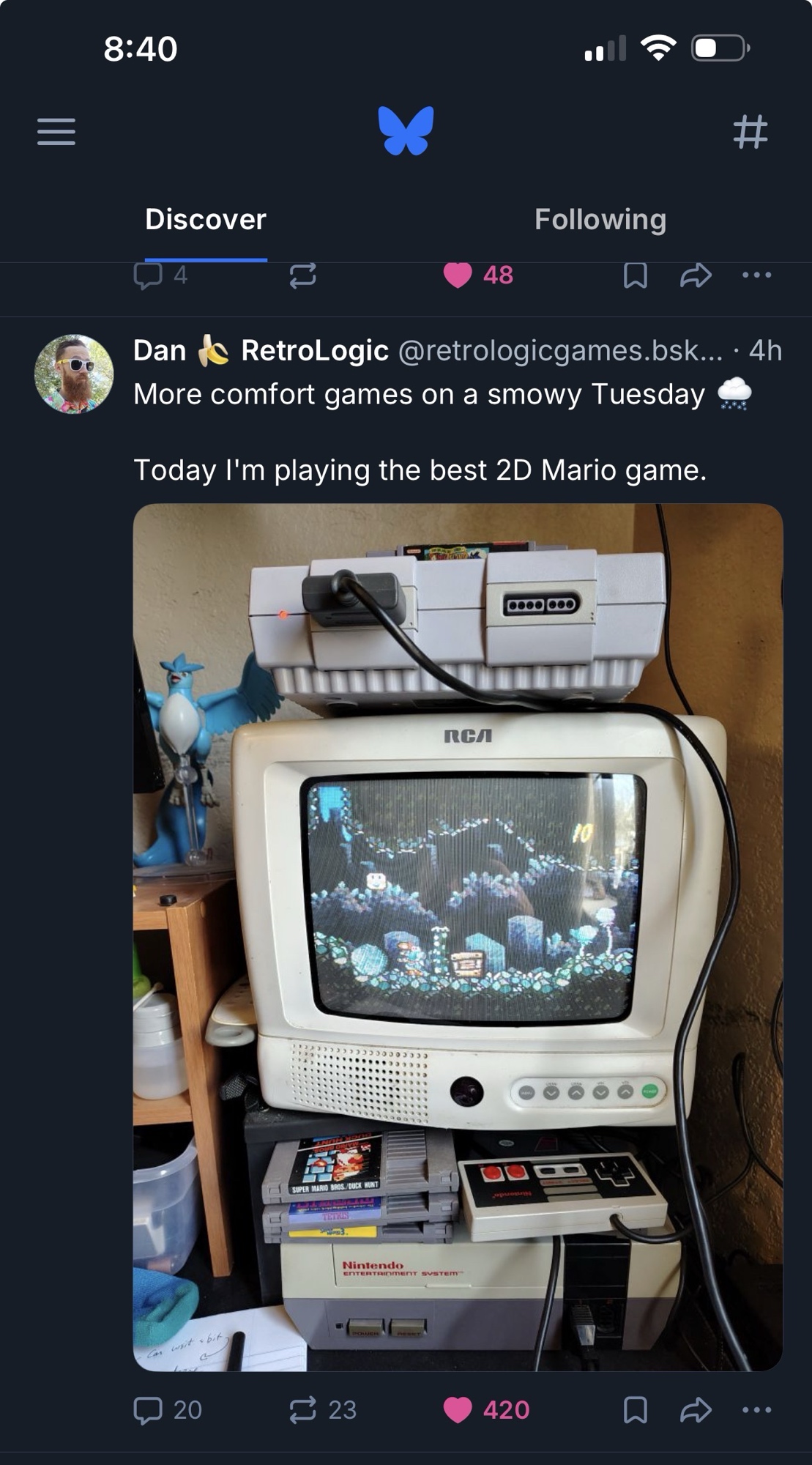
Task: Reply to the post with 4 comments
Action: click(149, 275)
